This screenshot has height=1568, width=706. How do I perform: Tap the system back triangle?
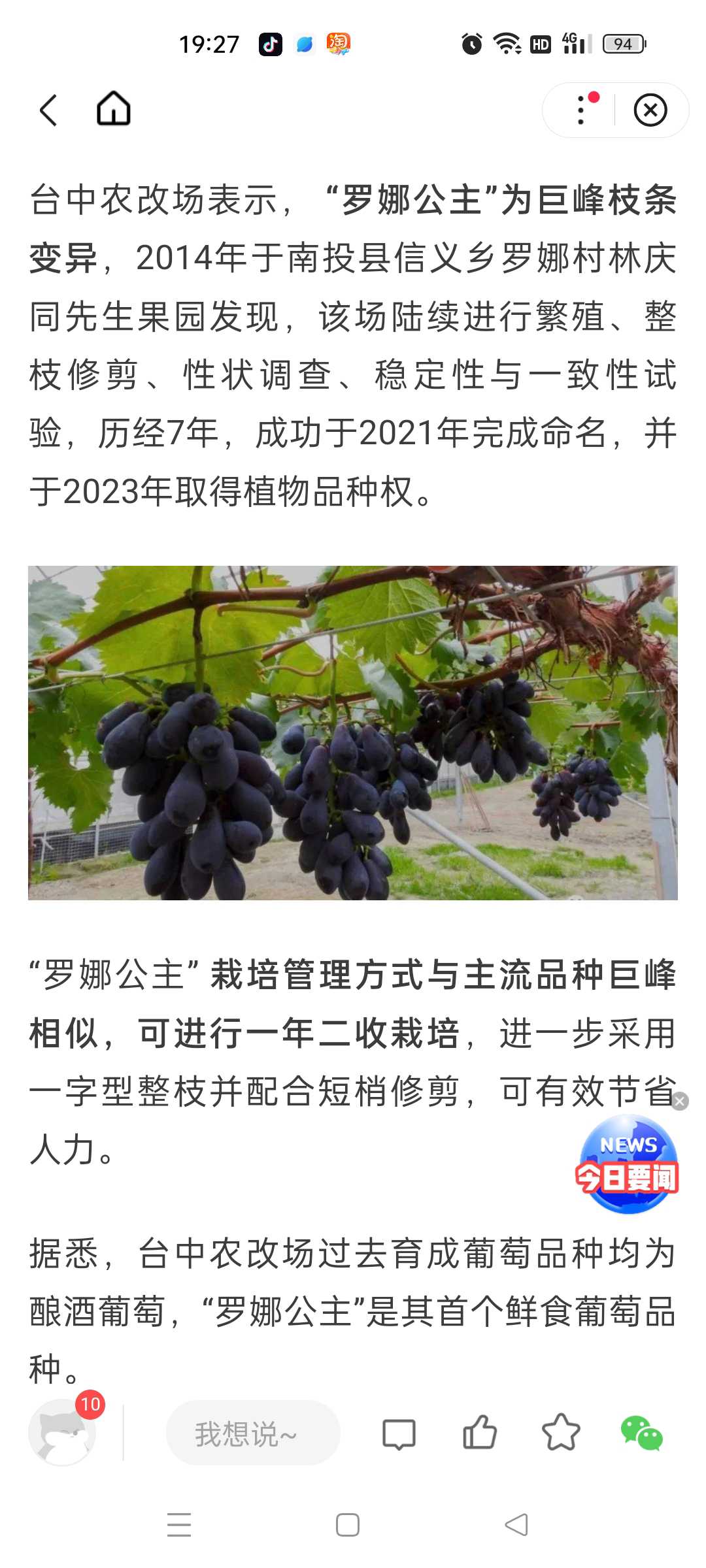point(516,1525)
